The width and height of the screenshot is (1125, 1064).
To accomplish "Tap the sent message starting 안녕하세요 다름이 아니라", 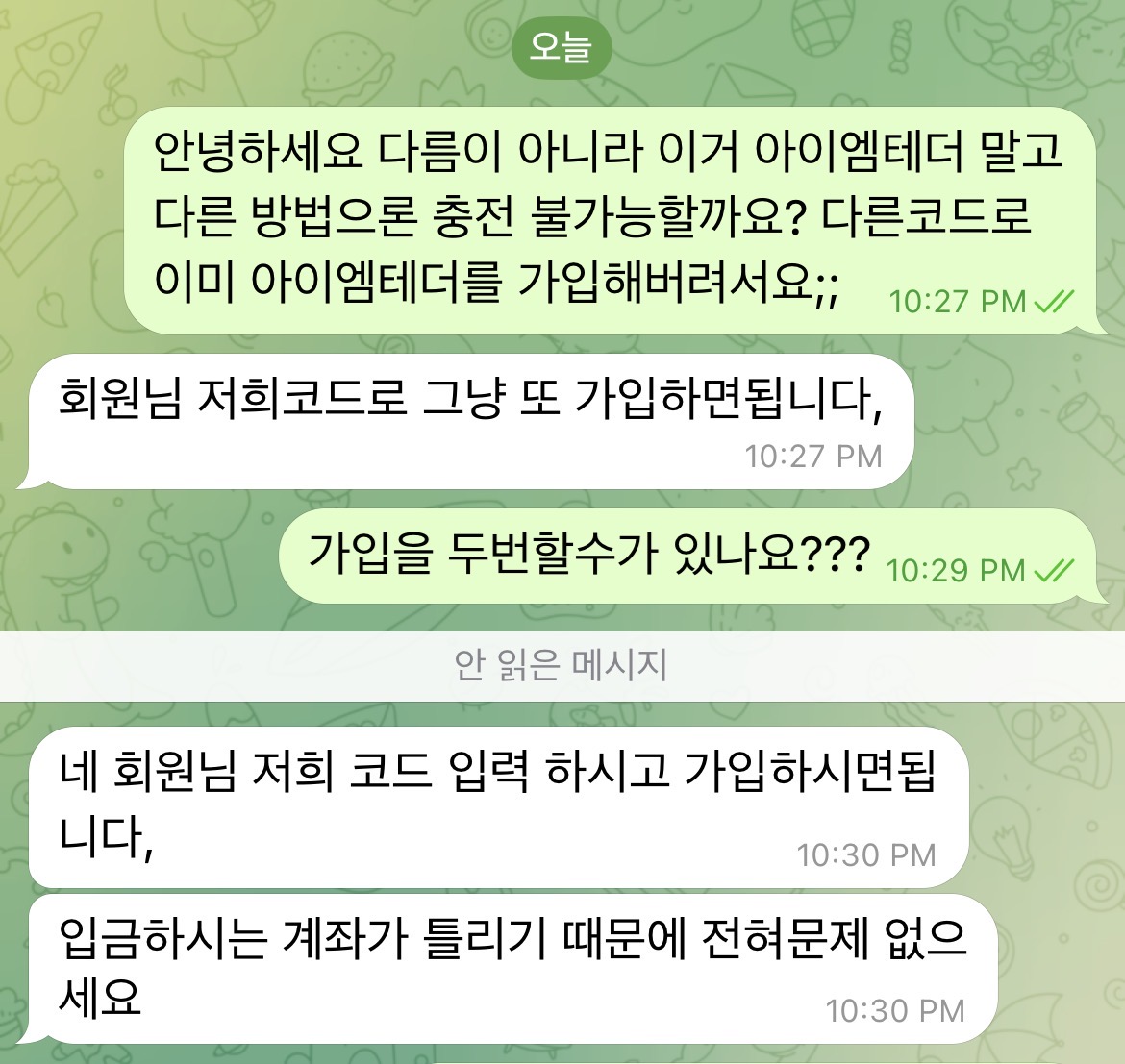I will coord(610,219).
